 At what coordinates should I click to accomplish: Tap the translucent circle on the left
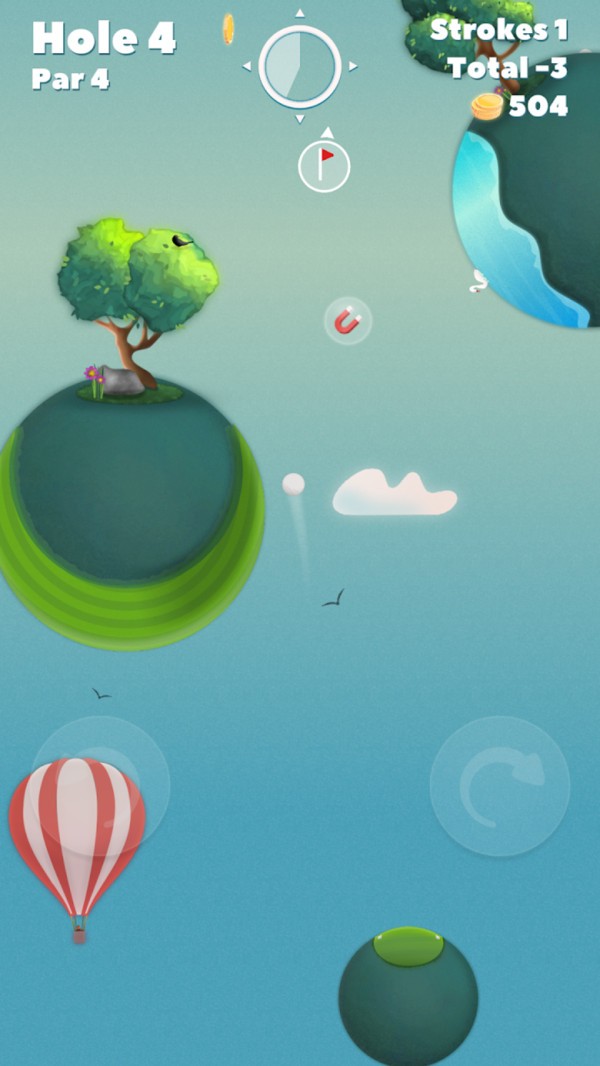pos(100,785)
